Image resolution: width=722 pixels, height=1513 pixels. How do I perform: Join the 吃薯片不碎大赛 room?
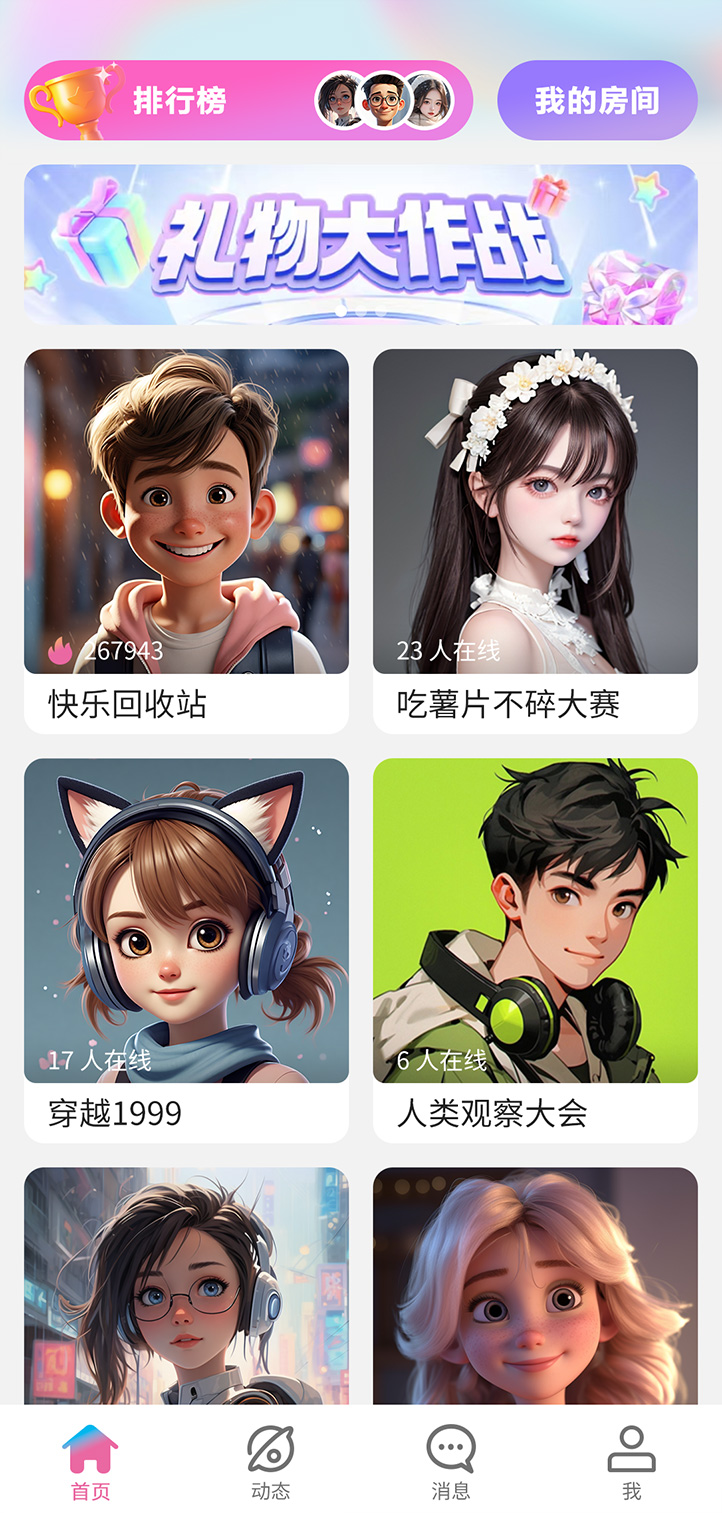pos(535,540)
